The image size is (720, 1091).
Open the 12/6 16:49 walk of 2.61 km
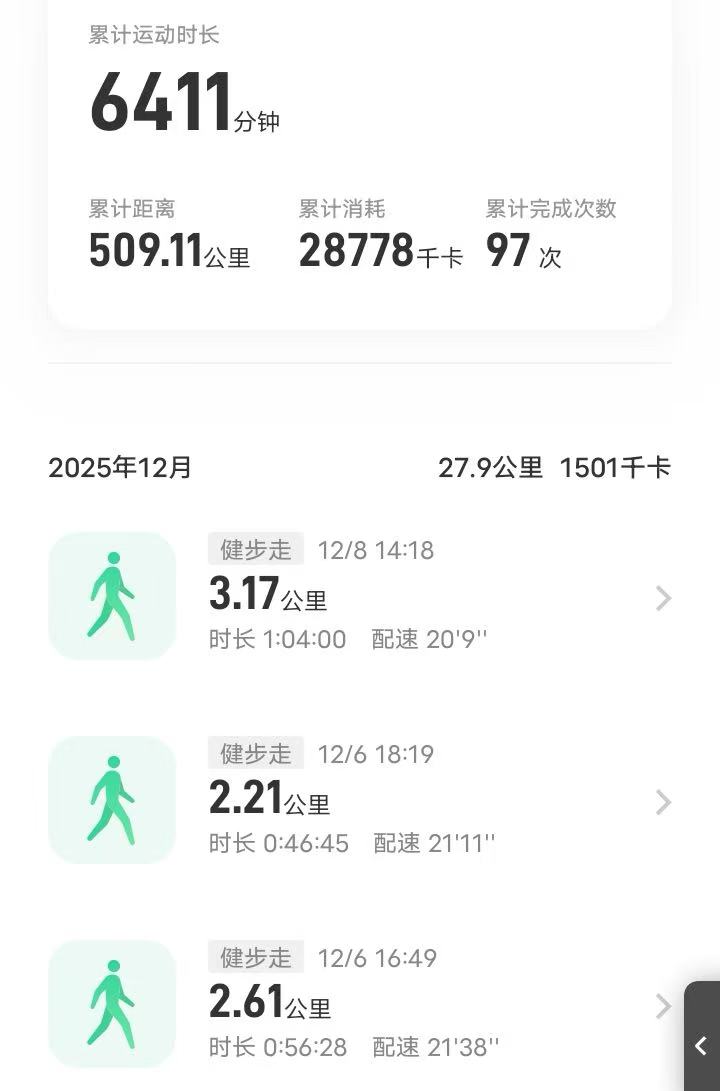(360, 1004)
